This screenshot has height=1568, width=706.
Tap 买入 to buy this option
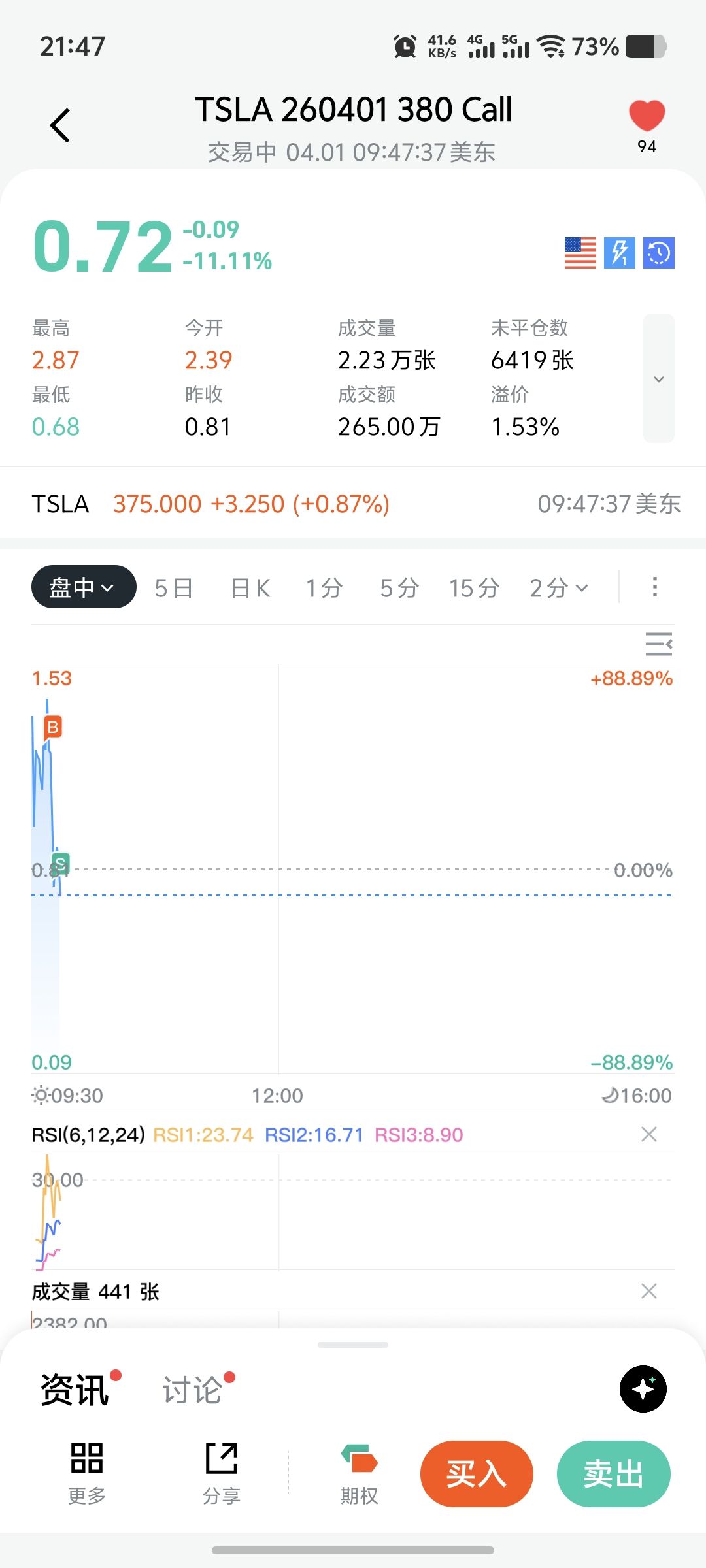(477, 1474)
